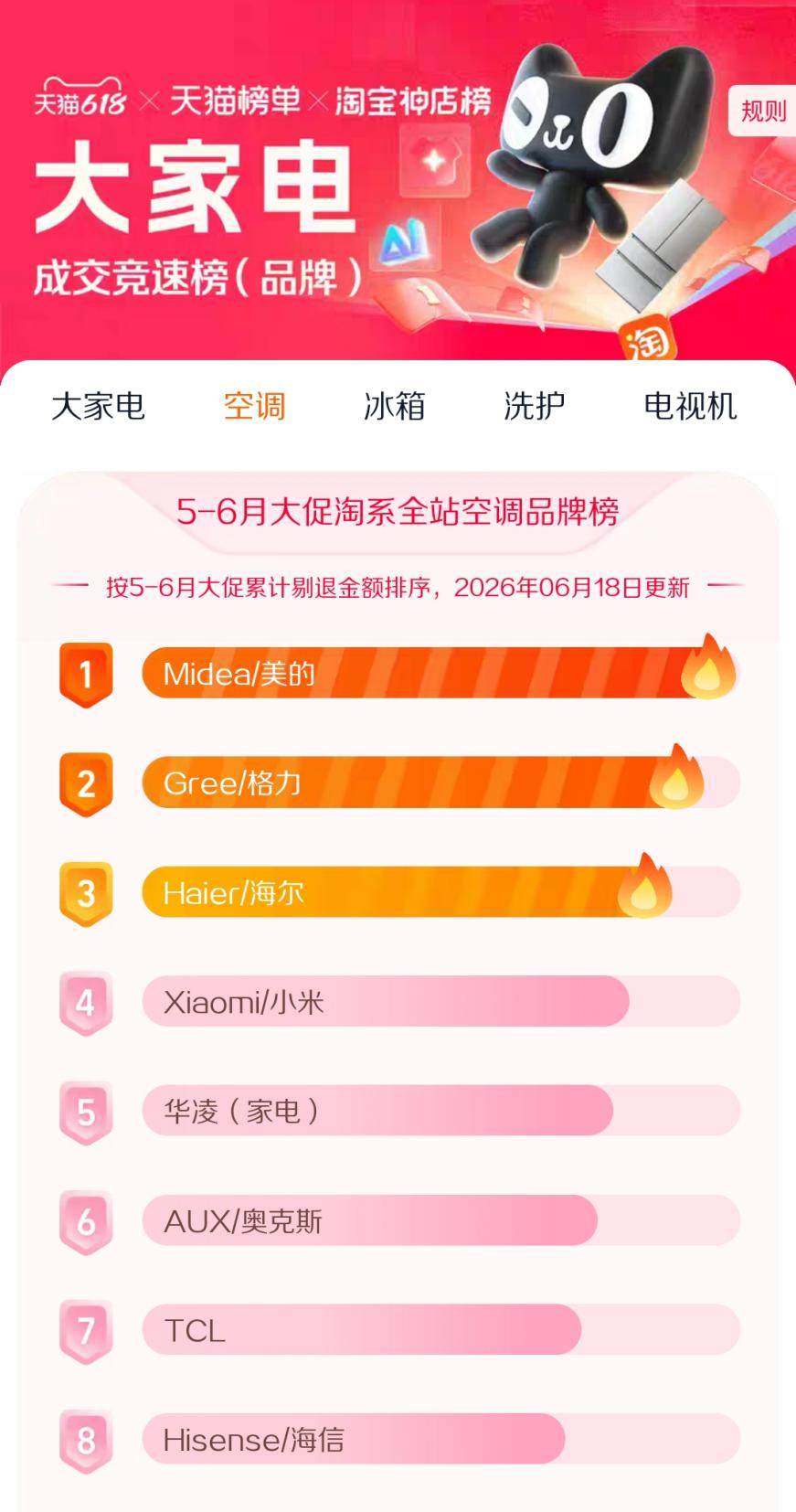Viewport: 796px width, 1512px height.
Task: Switch to the 冰箱 tab
Action: pos(395,406)
